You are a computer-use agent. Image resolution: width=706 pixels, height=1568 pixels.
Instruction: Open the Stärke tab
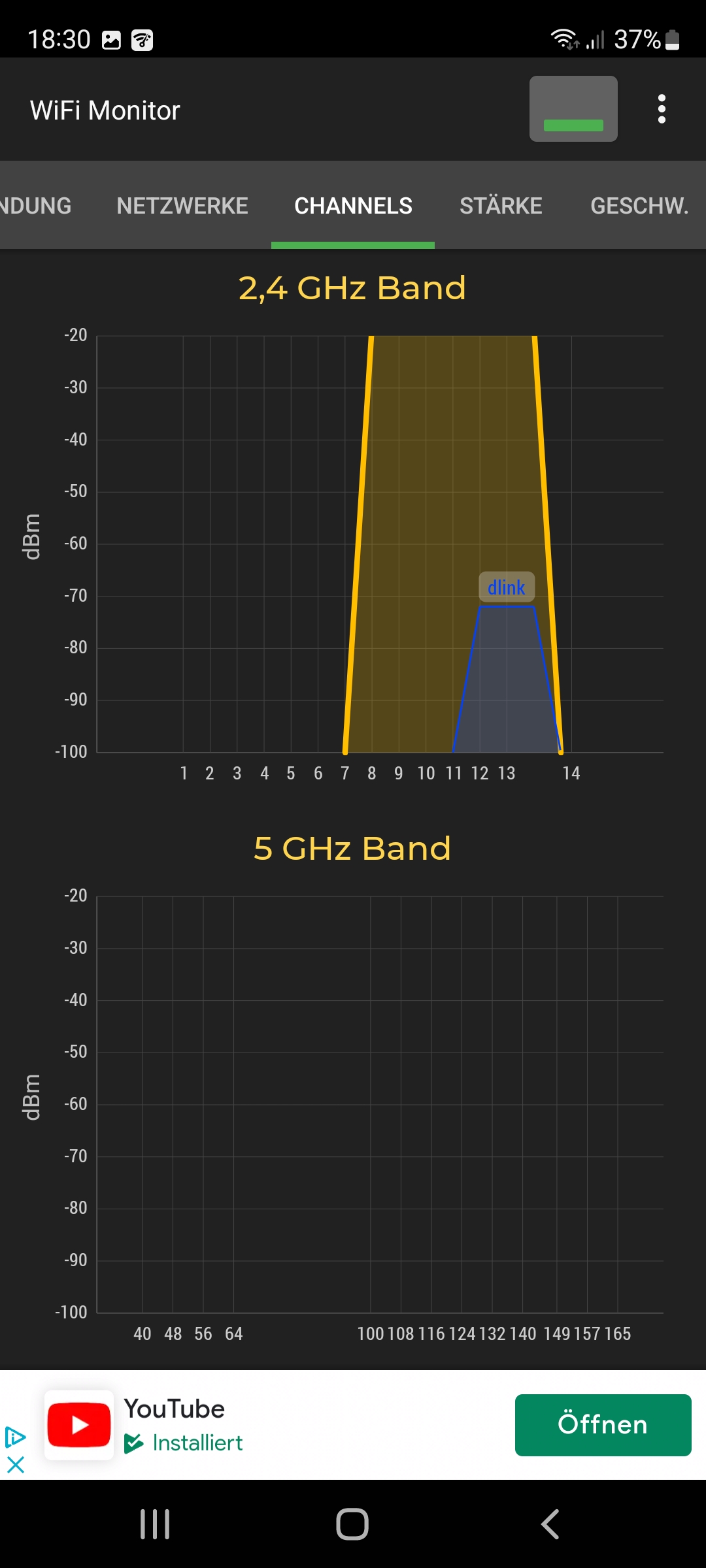pos(501,206)
